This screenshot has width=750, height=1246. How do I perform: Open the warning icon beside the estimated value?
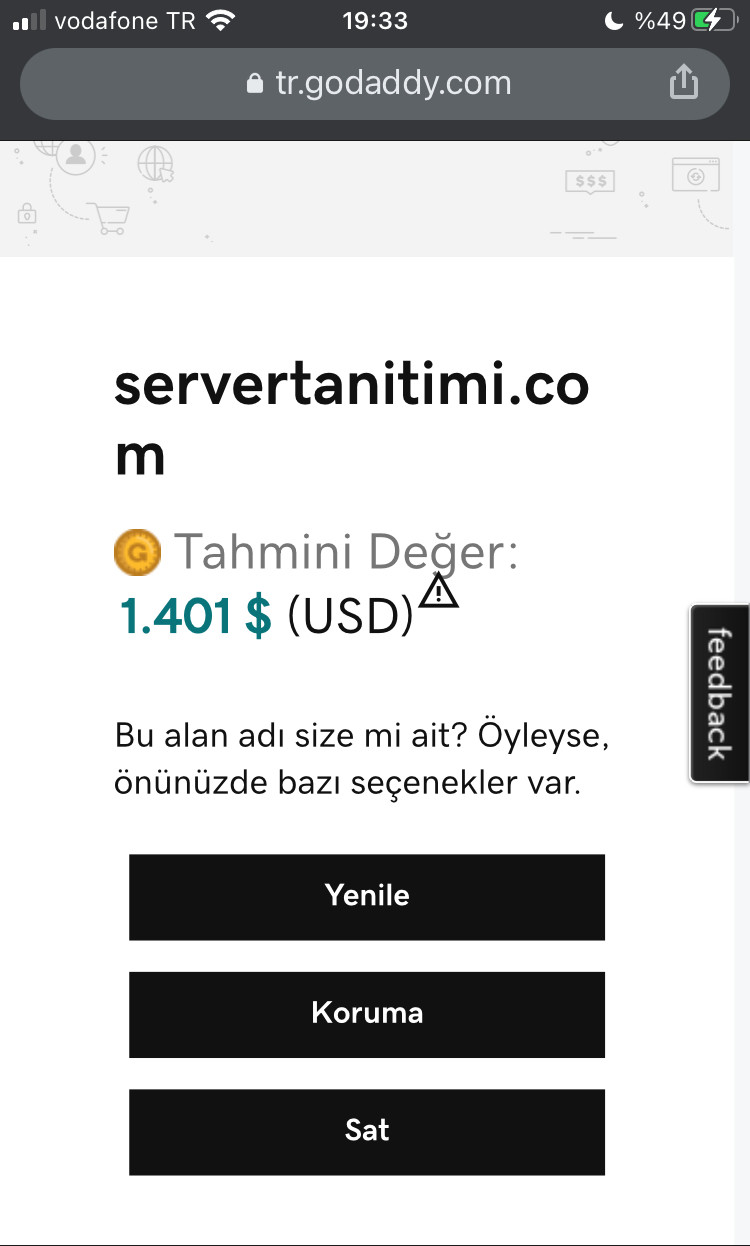(x=439, y=592)
